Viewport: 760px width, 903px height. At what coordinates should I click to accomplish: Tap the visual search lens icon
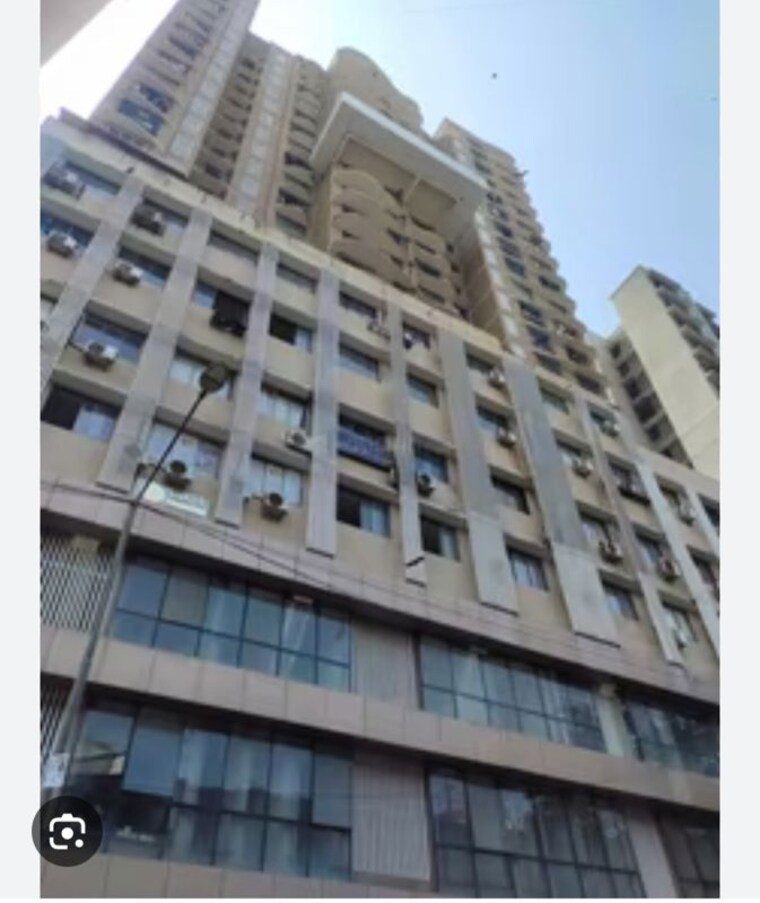point(67,830)
